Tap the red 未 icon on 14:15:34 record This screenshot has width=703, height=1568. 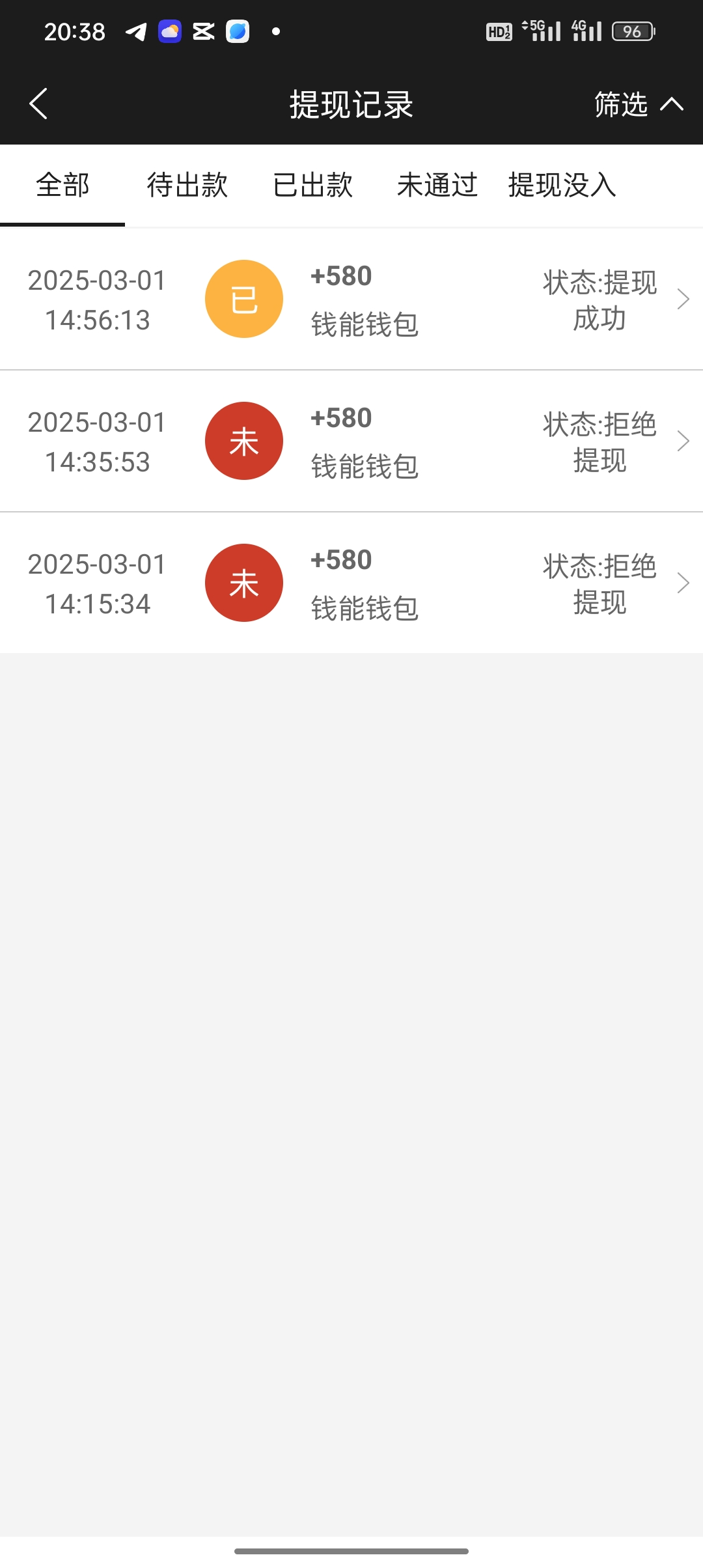pos(243,583)
